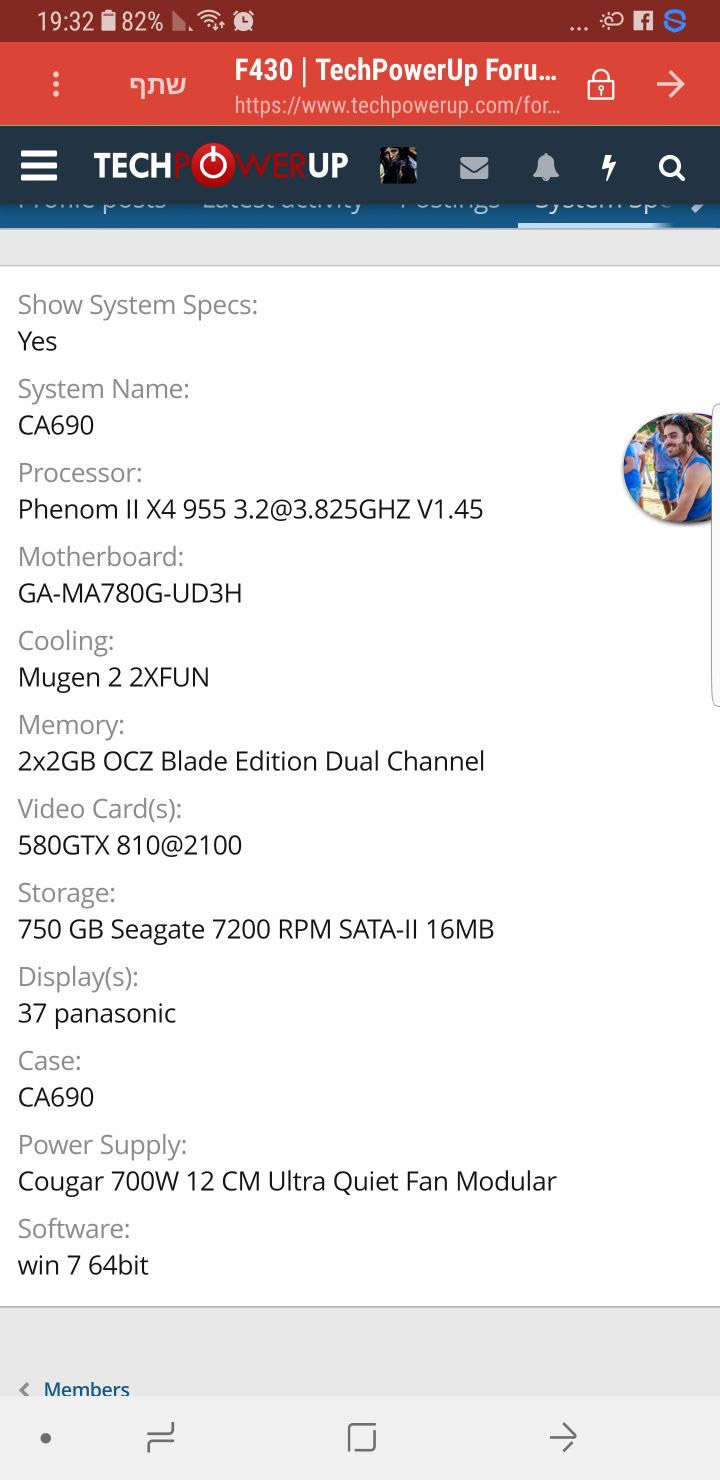This screenshot has width=720, height=1480.
Task: Follow the Members breadcrumb link
Action: pyautogui.click(x=87, y=1389)
